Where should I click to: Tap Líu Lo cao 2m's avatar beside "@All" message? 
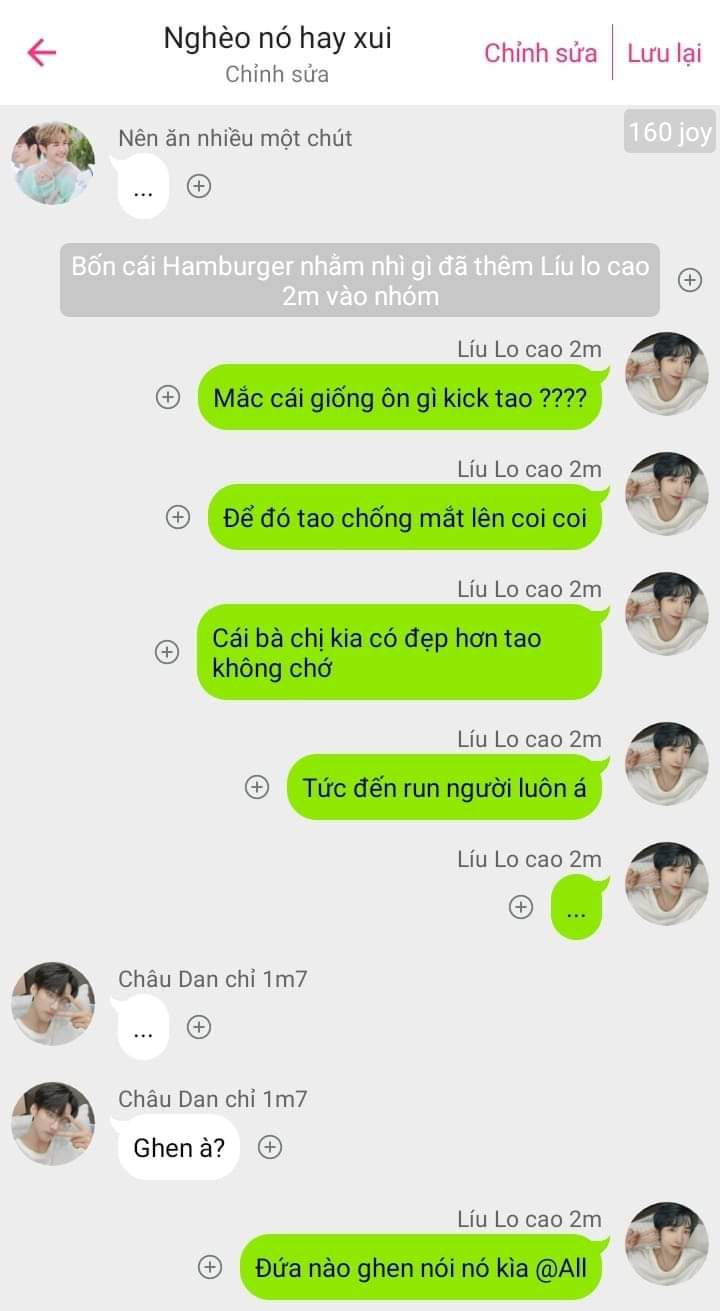(x=666, y=1243)
